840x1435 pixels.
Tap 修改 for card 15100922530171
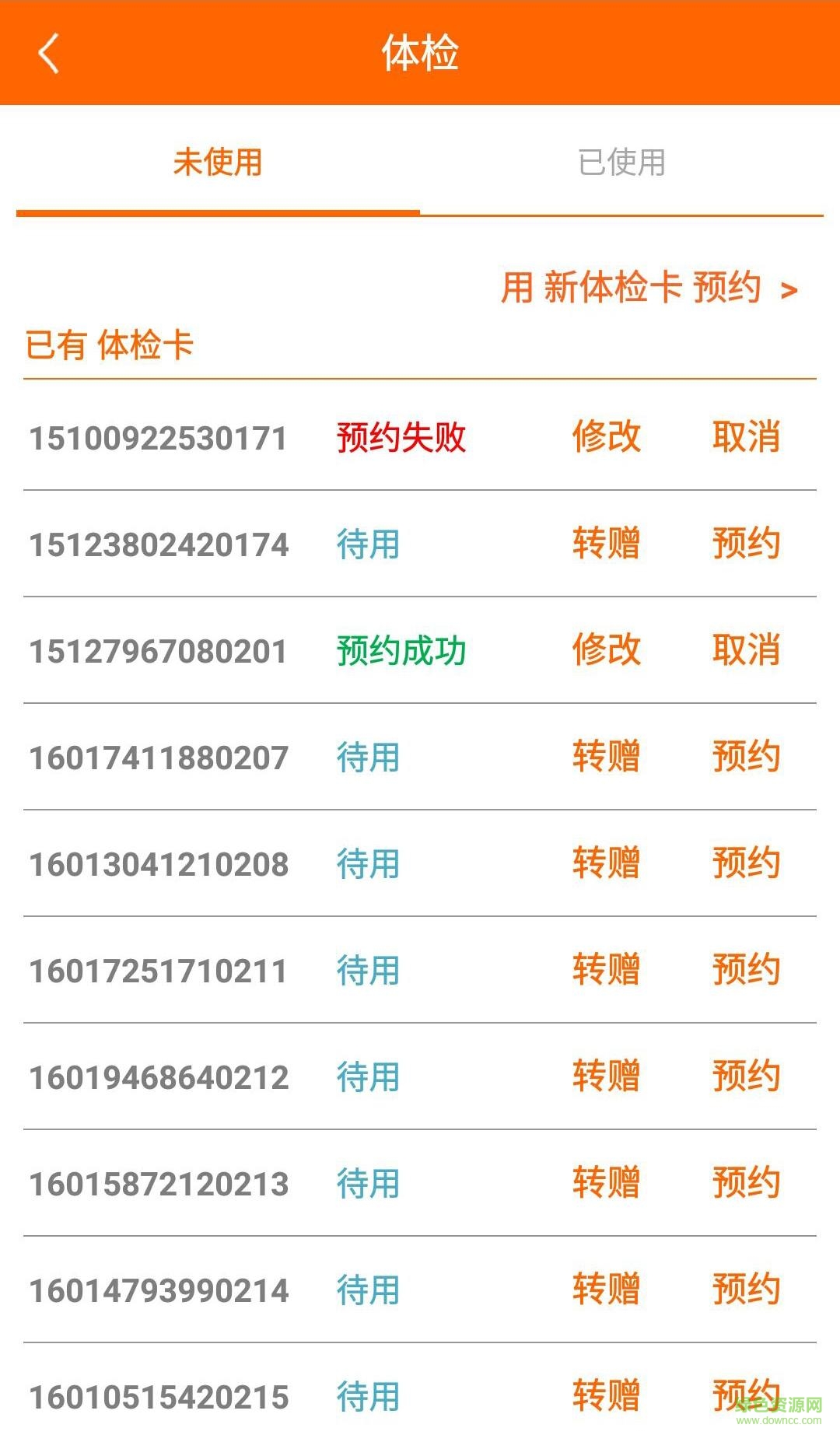tap(607, 438)
